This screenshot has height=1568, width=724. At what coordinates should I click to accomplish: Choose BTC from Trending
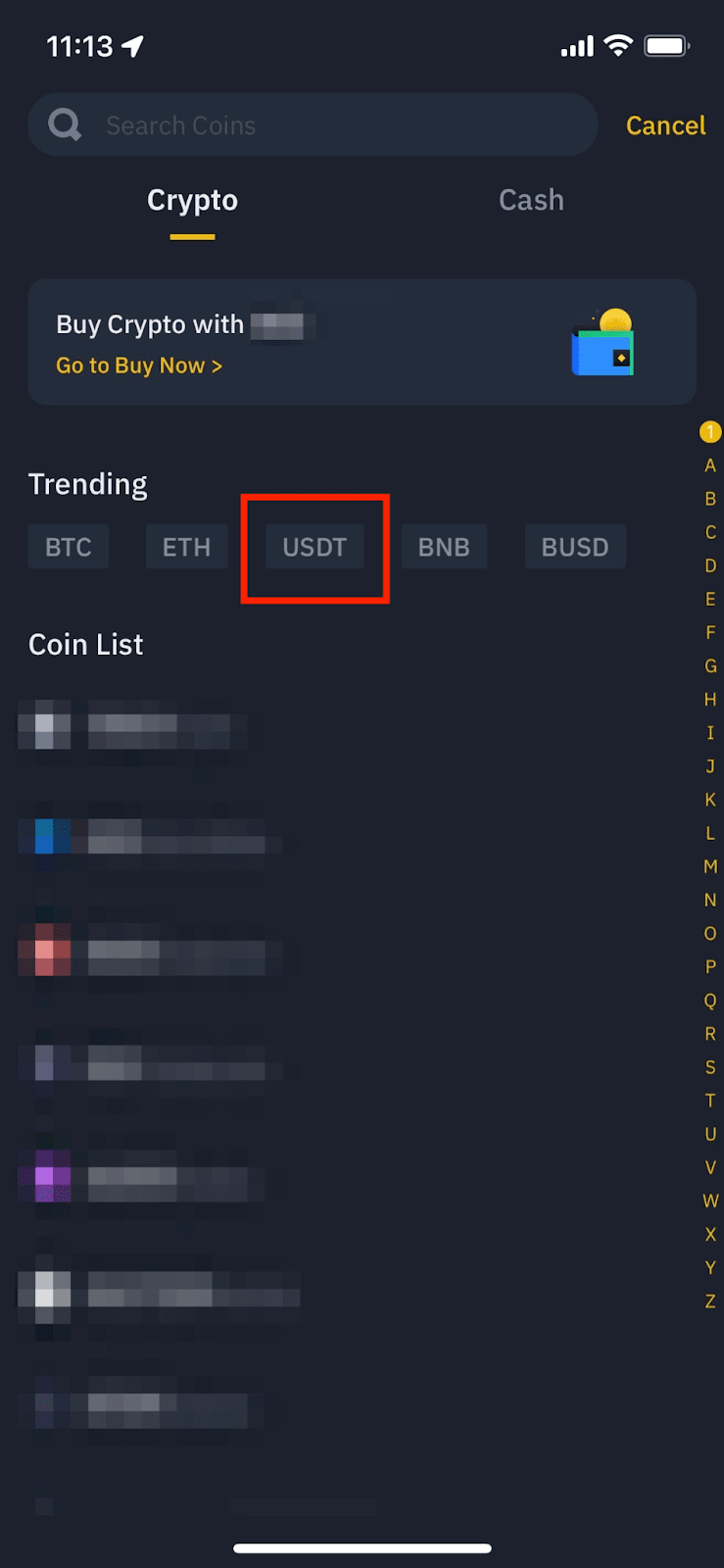tap(69, 547)
